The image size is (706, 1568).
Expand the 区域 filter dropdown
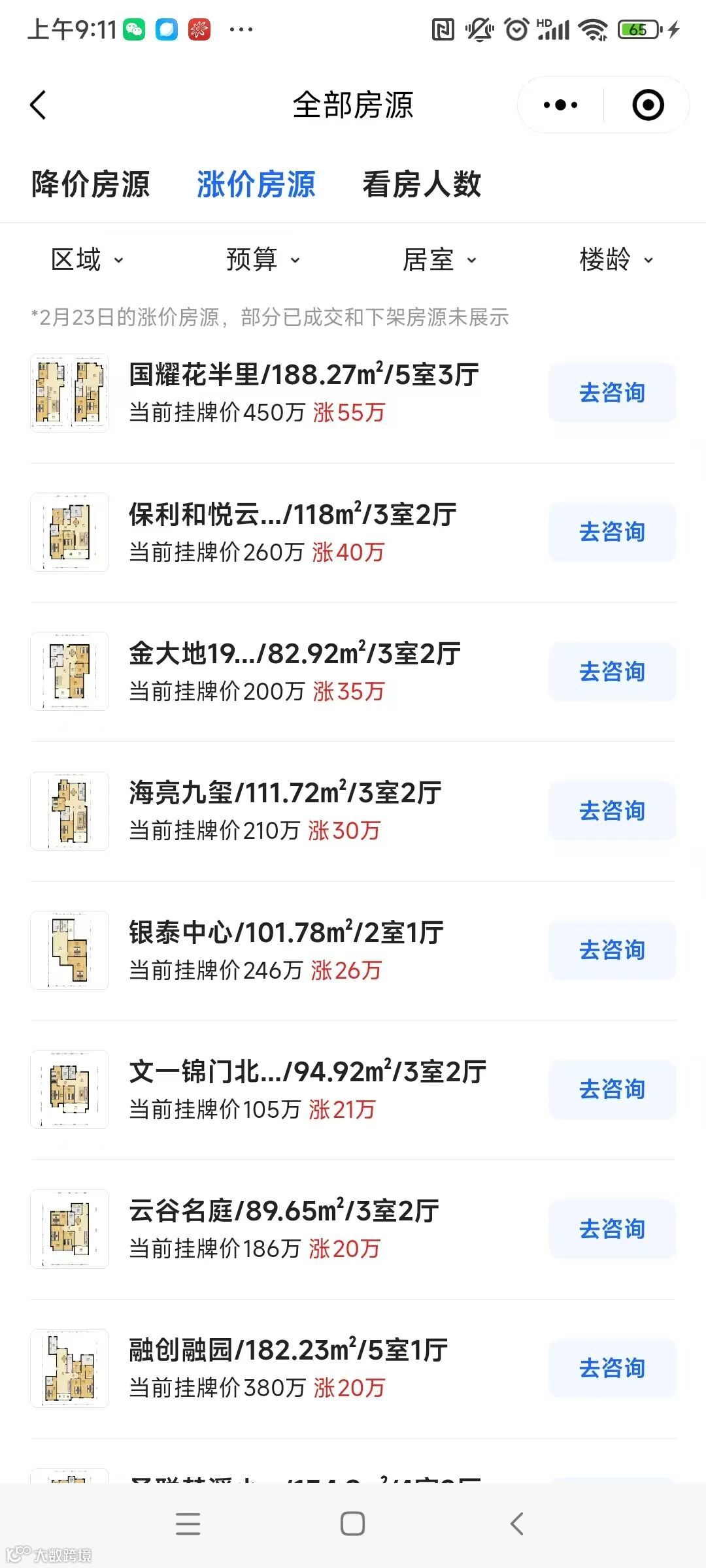[x=87, y=260]
